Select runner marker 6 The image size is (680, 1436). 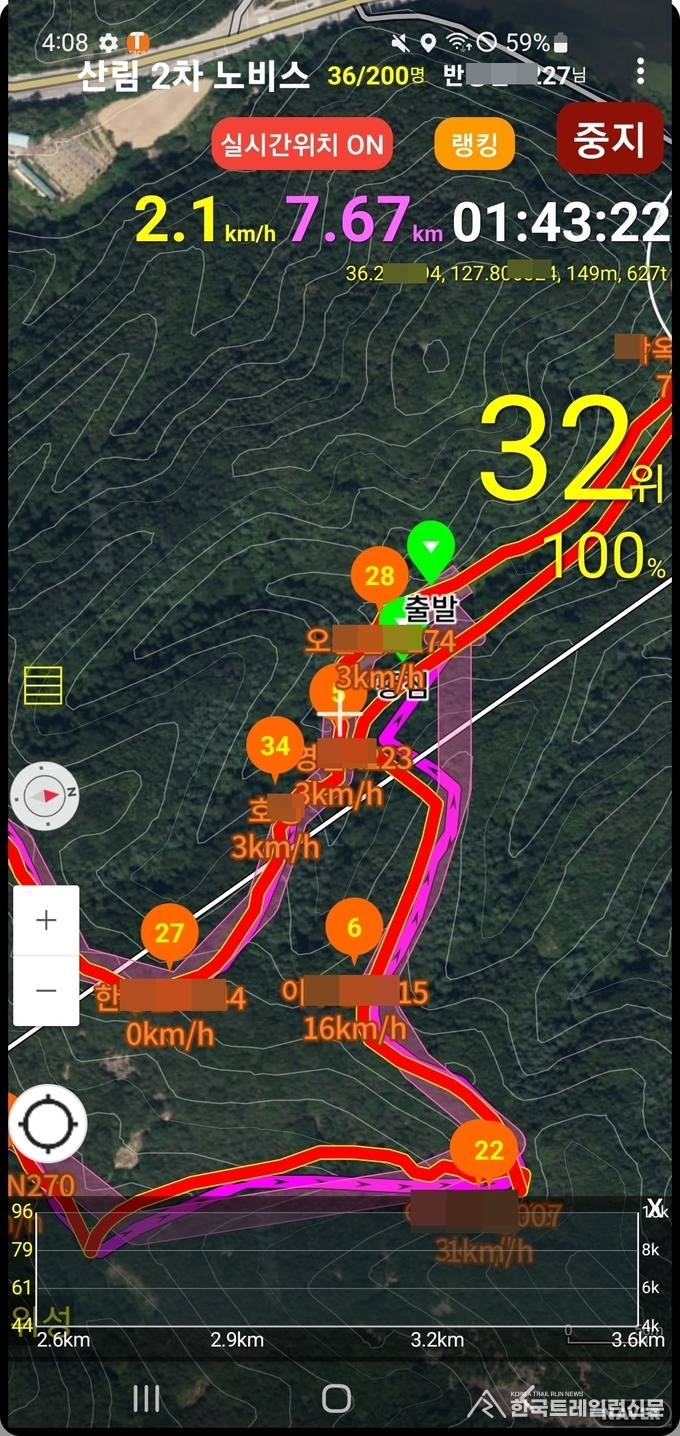pyautogui.click(x=354, y=928)
